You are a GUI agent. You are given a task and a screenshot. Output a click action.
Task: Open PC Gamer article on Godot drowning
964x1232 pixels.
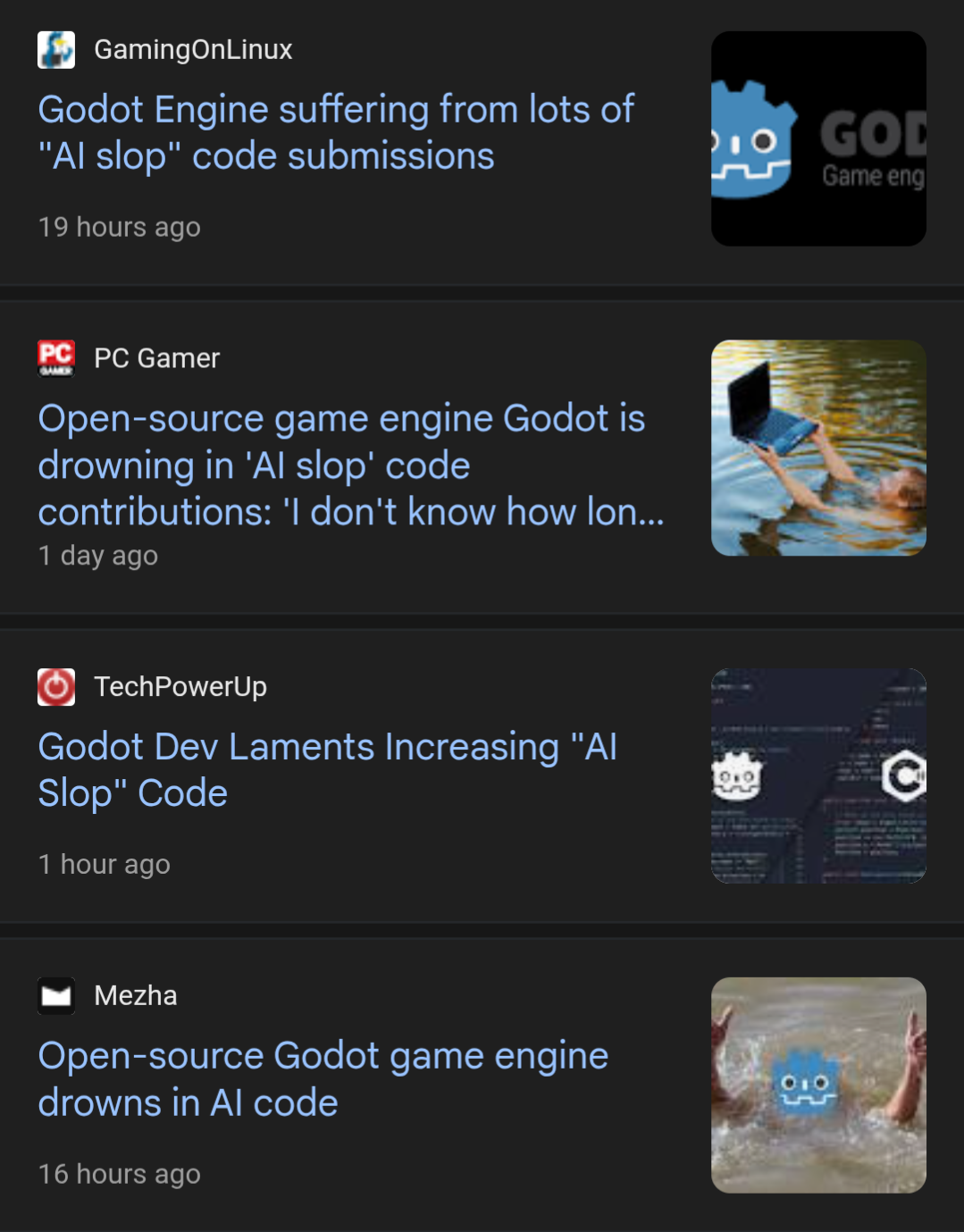point(350,465)
